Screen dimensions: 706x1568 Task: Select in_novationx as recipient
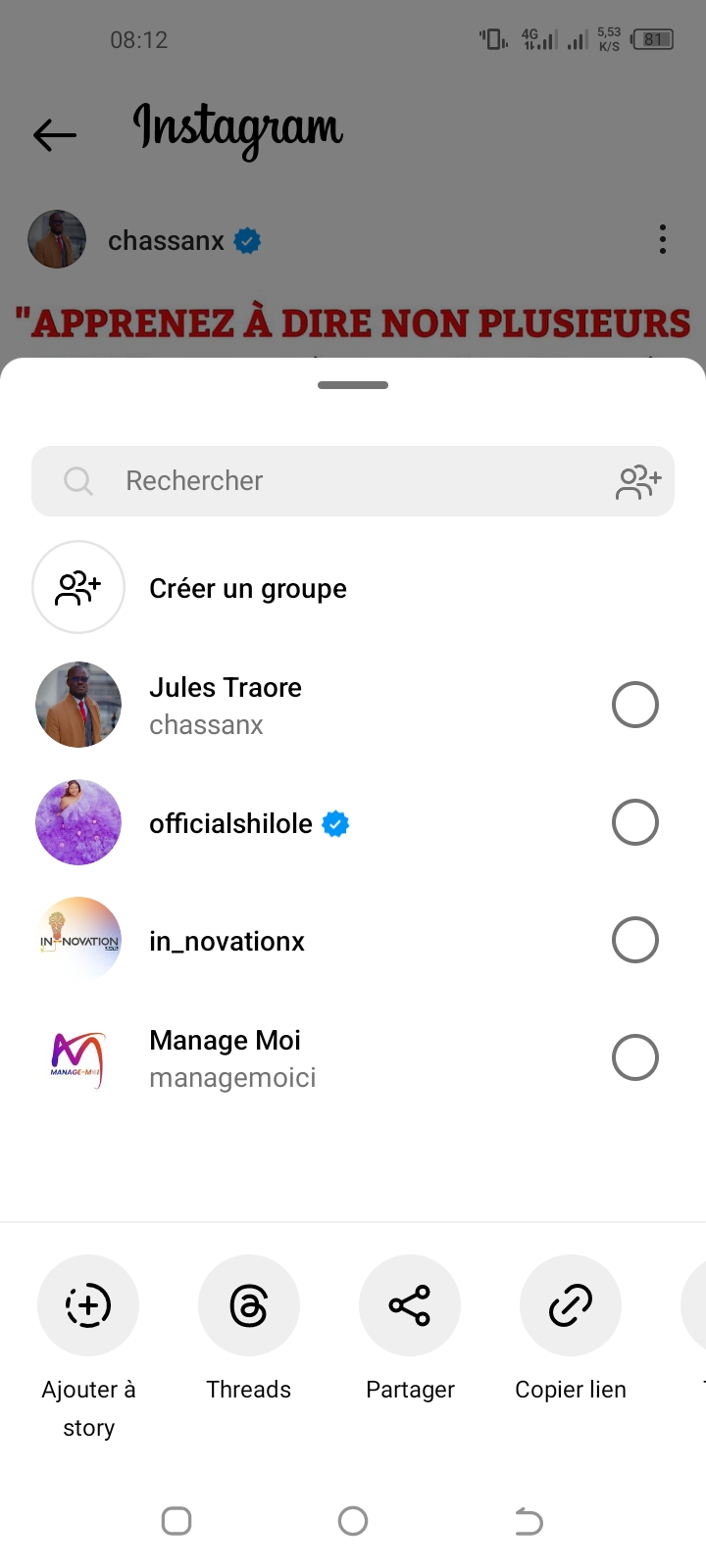pyautogui.click(x=634, y=940)
